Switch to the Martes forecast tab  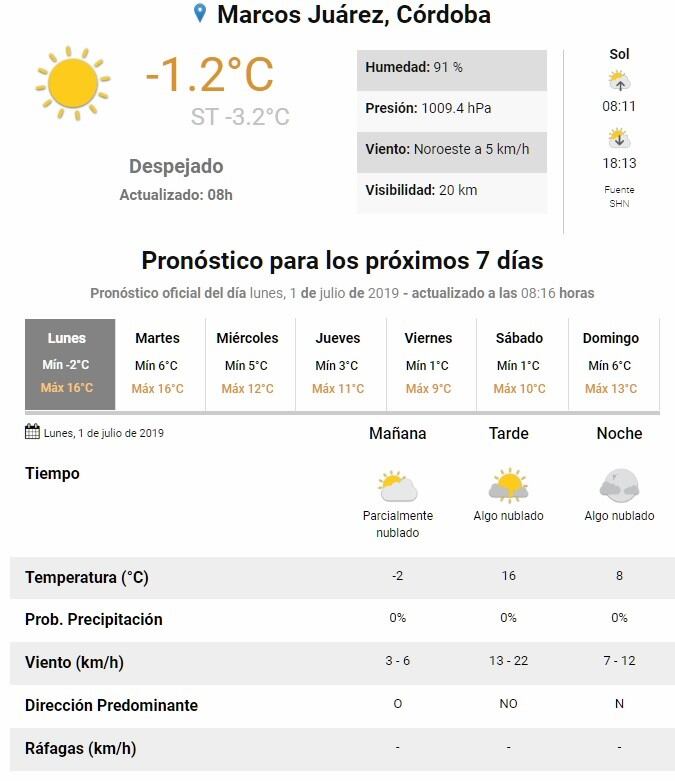[157, 364]
